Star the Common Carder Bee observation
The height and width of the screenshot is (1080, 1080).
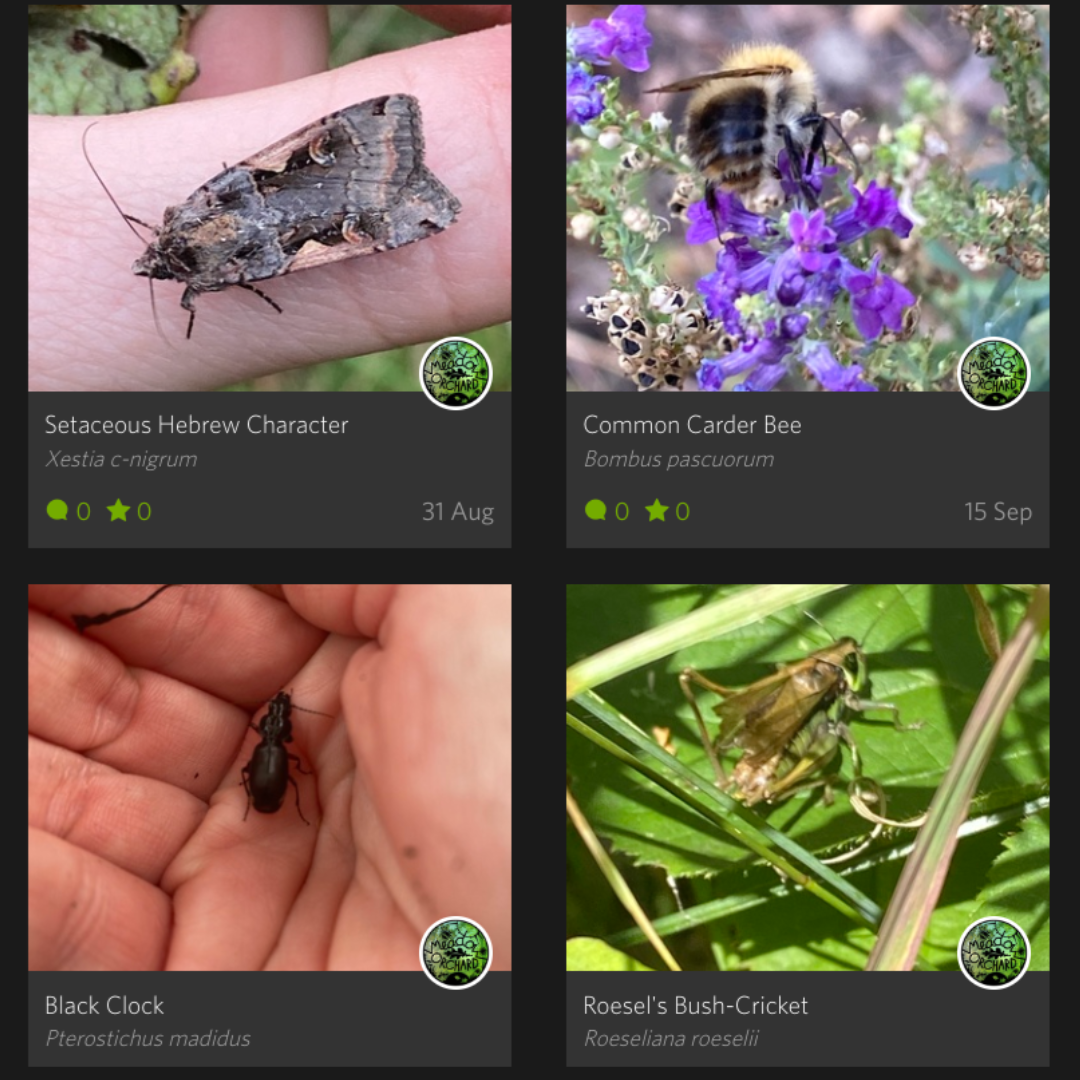(x=656, y=511)
